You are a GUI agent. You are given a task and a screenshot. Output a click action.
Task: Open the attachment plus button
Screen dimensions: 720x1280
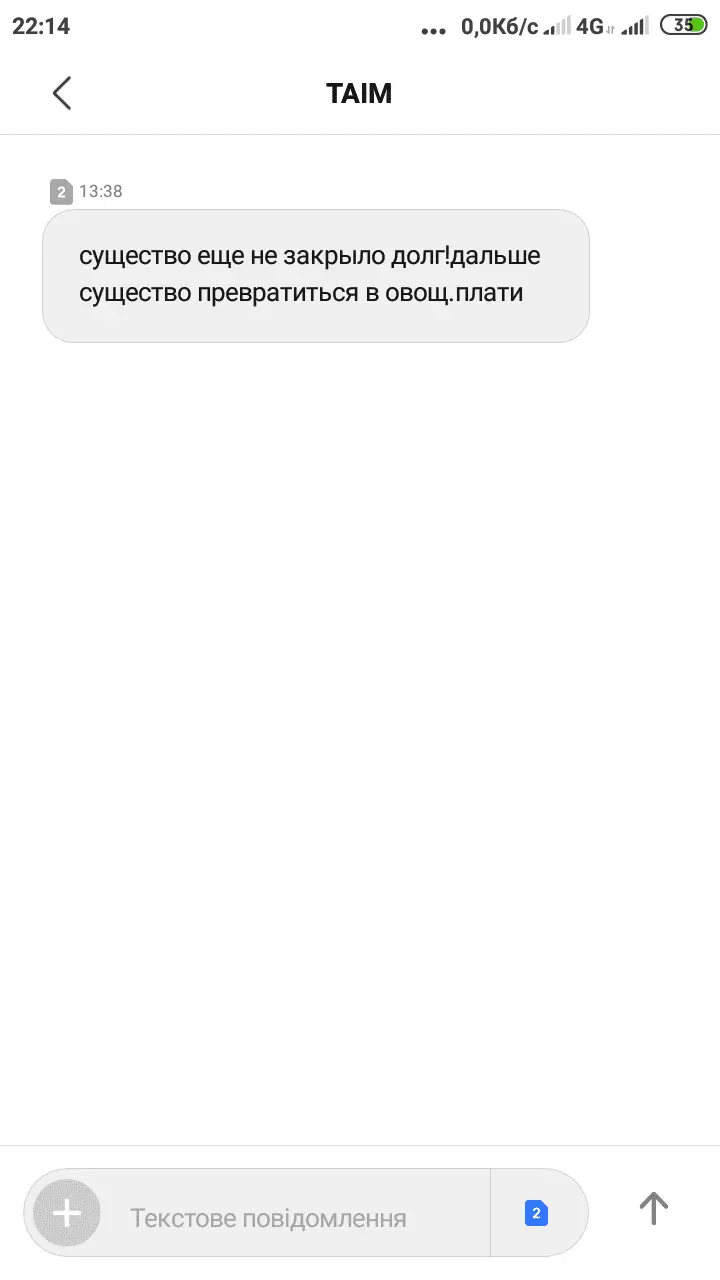pyautogui.click(x=67, y=1214)
